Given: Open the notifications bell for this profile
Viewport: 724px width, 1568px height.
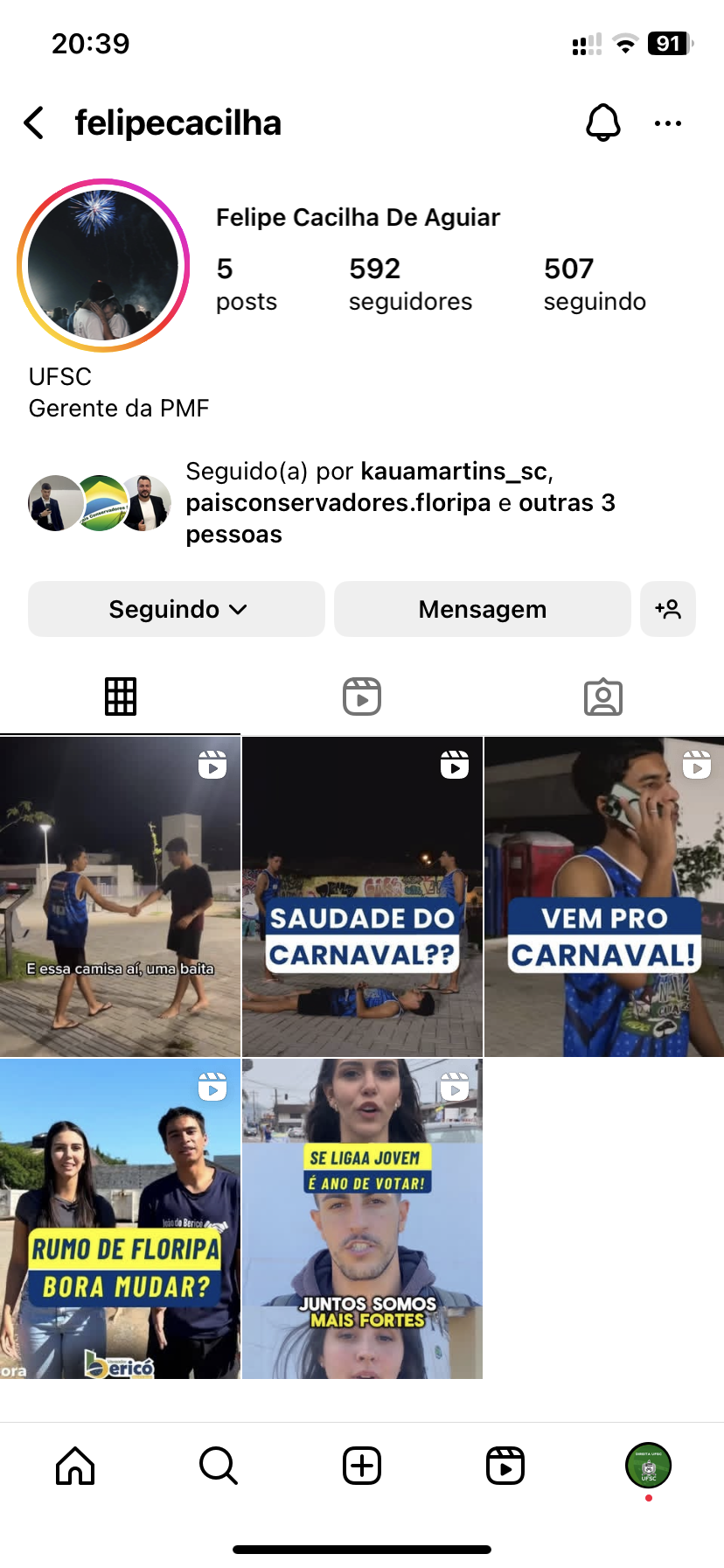Looking at the screenshot, I should [x=602, y=123].
